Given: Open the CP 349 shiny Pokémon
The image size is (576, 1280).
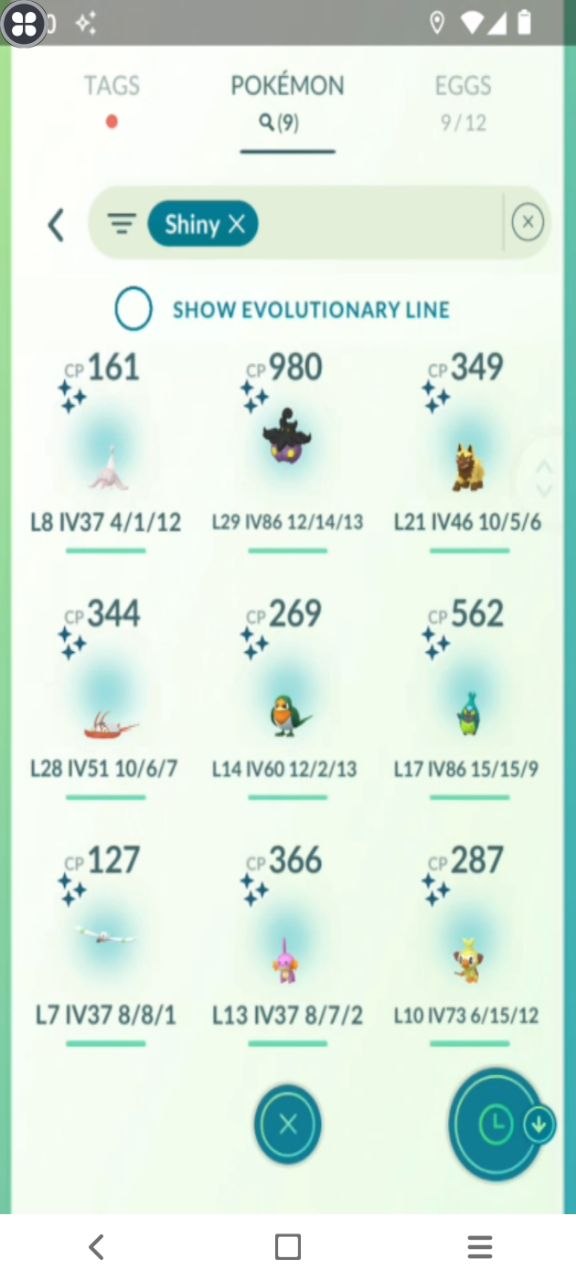Looking at the screenshot, I should click(x=468, y=450).
